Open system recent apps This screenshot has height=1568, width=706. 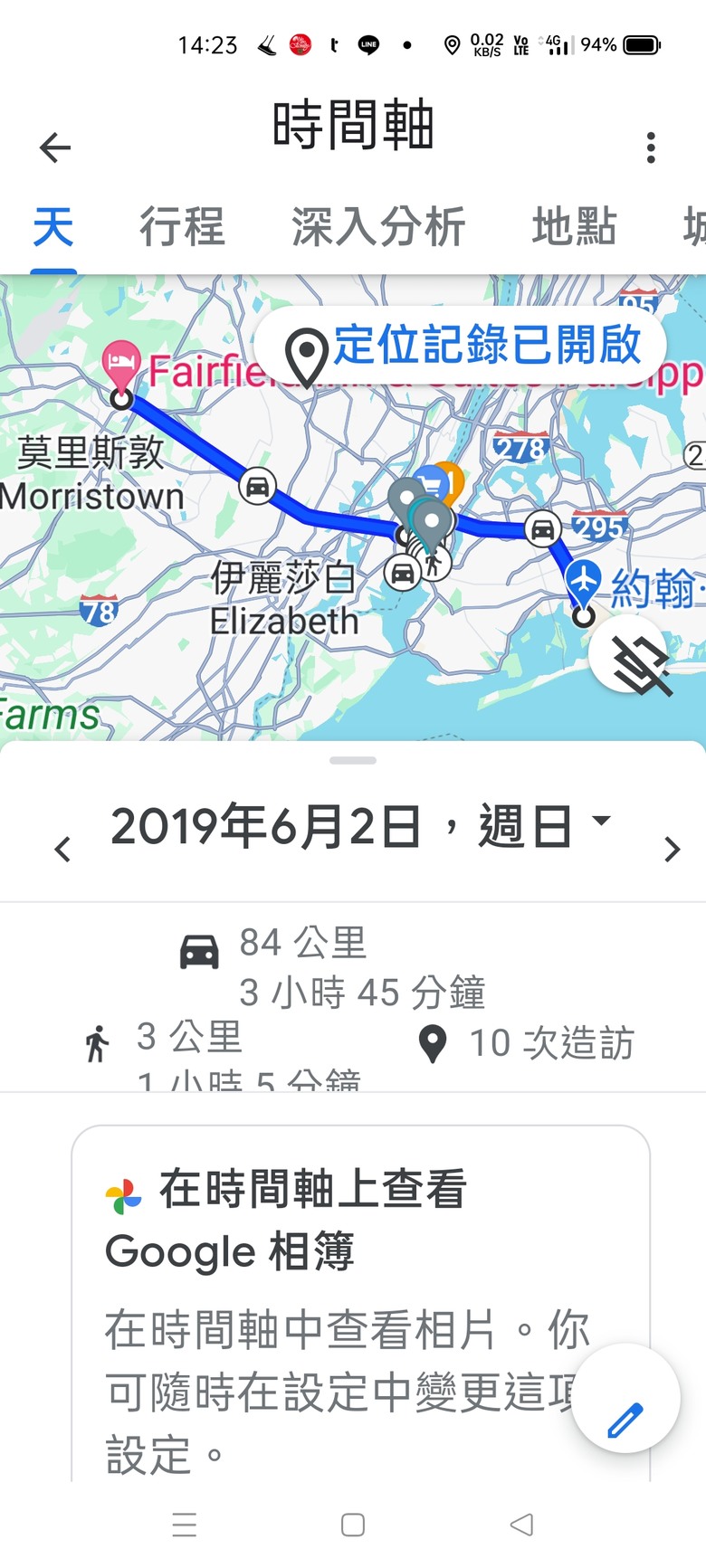184,1525
